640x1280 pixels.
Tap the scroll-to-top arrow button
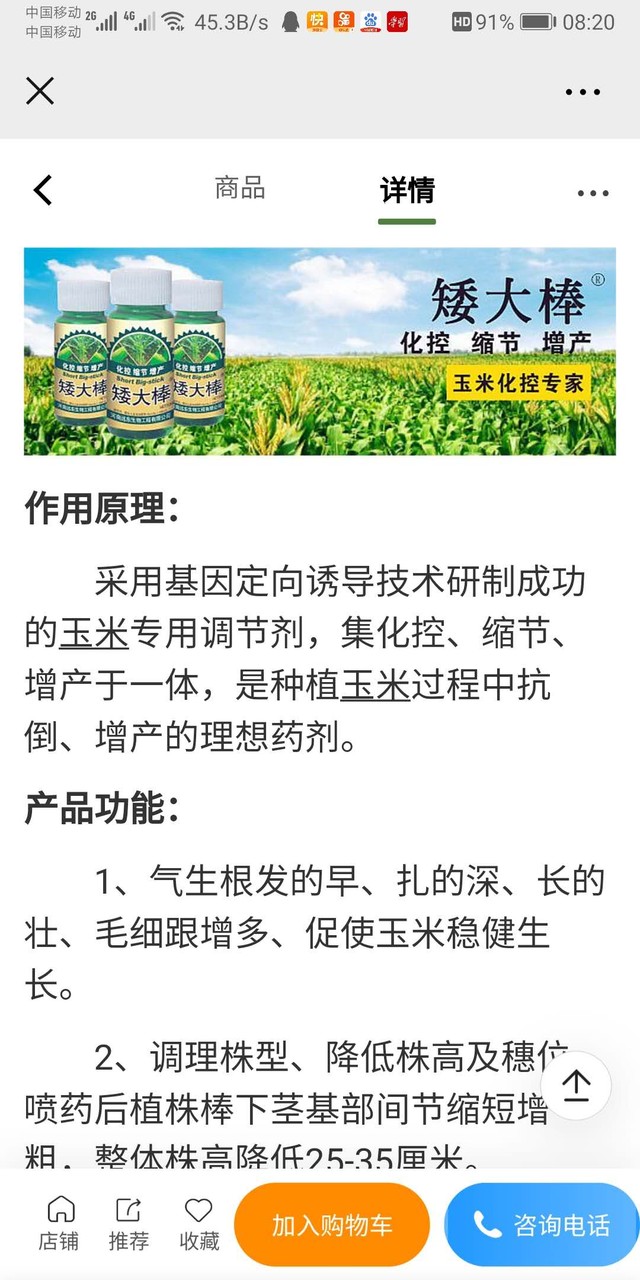point(576,1085)
